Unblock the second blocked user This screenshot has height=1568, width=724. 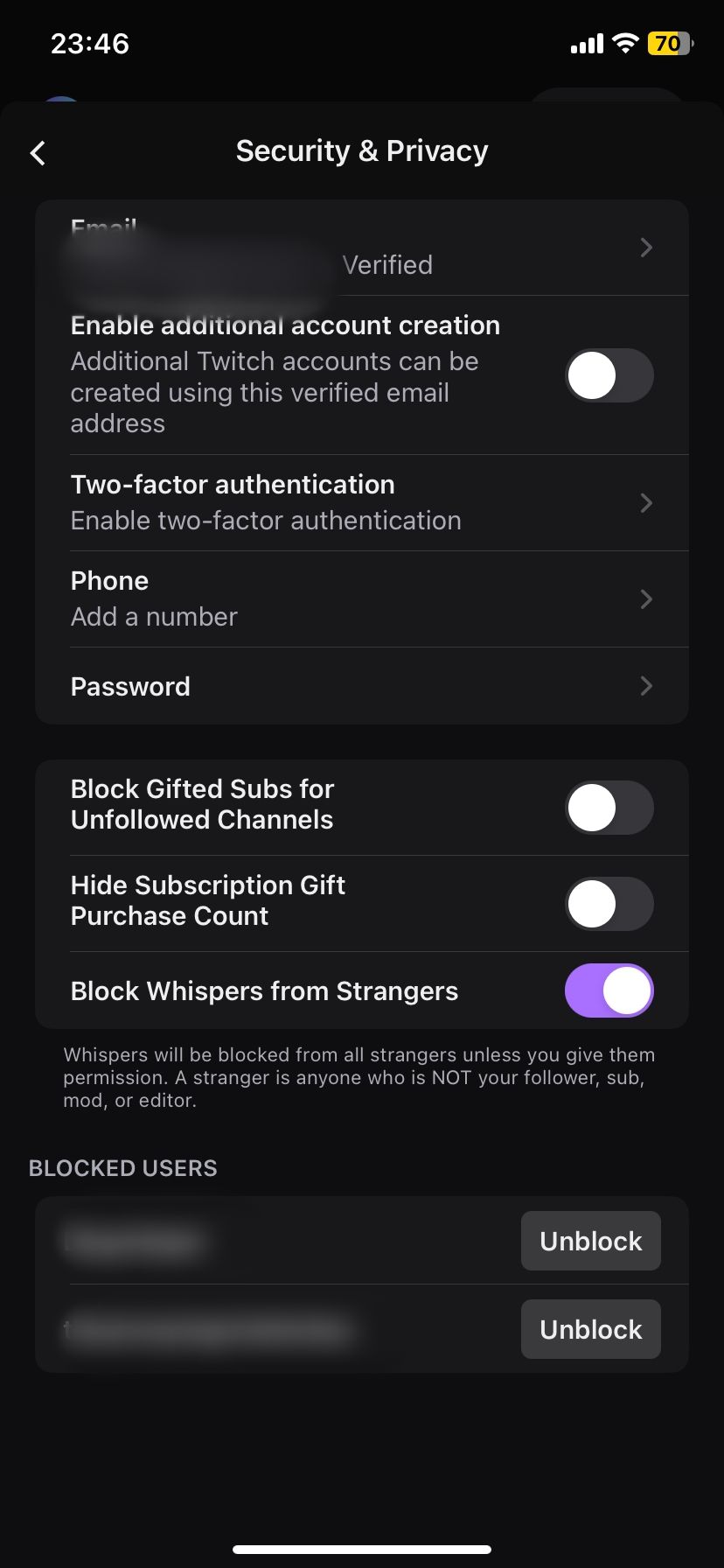point(590,1329)
